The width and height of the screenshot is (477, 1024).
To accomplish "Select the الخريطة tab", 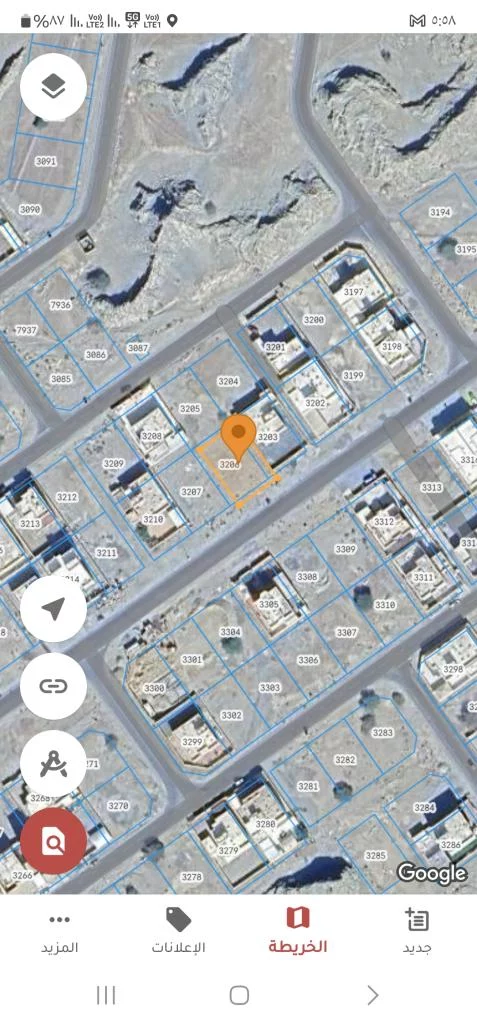I will 298,932.
